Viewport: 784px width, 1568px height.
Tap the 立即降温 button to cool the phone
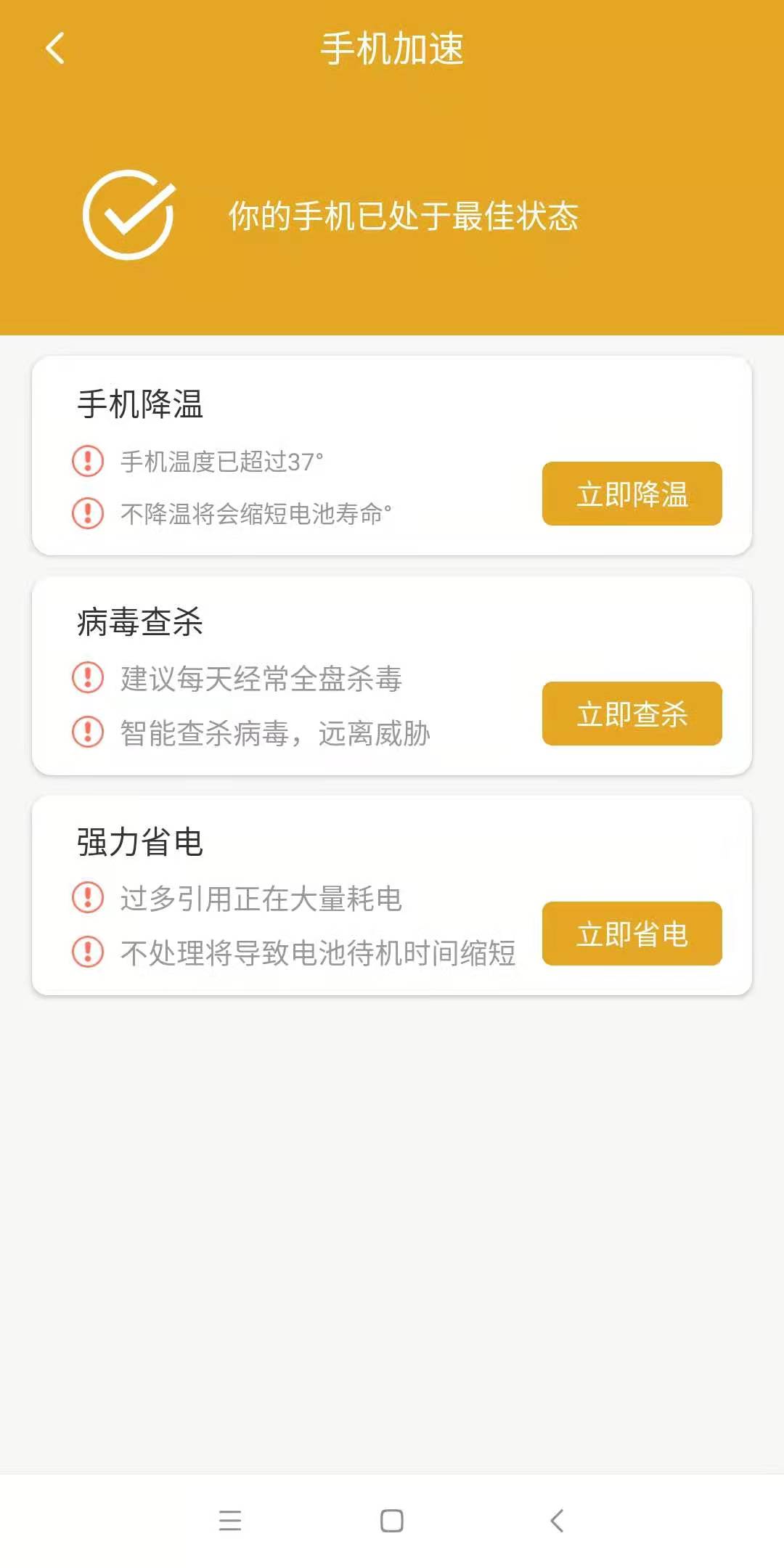(632, 494)
